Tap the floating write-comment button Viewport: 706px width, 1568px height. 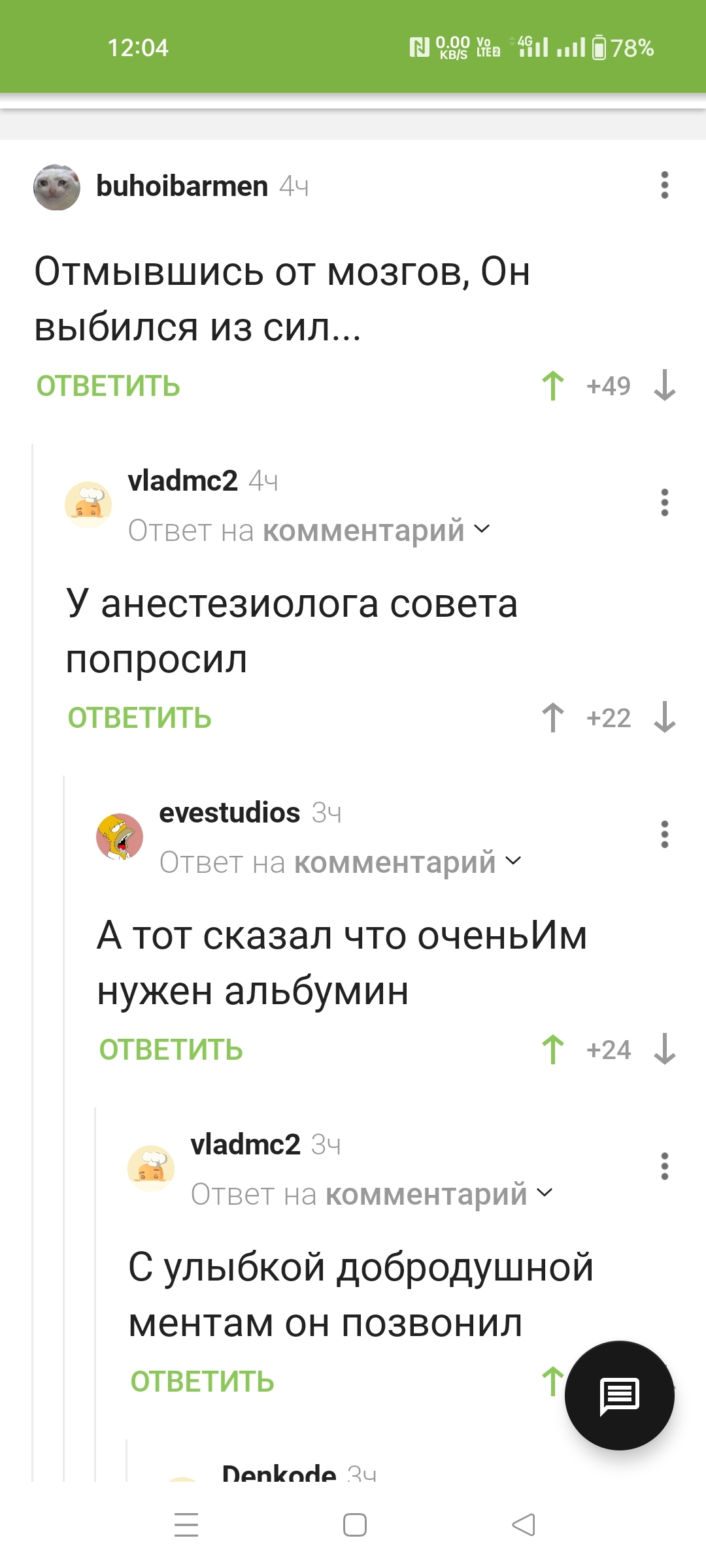(x=620, y=1396)
